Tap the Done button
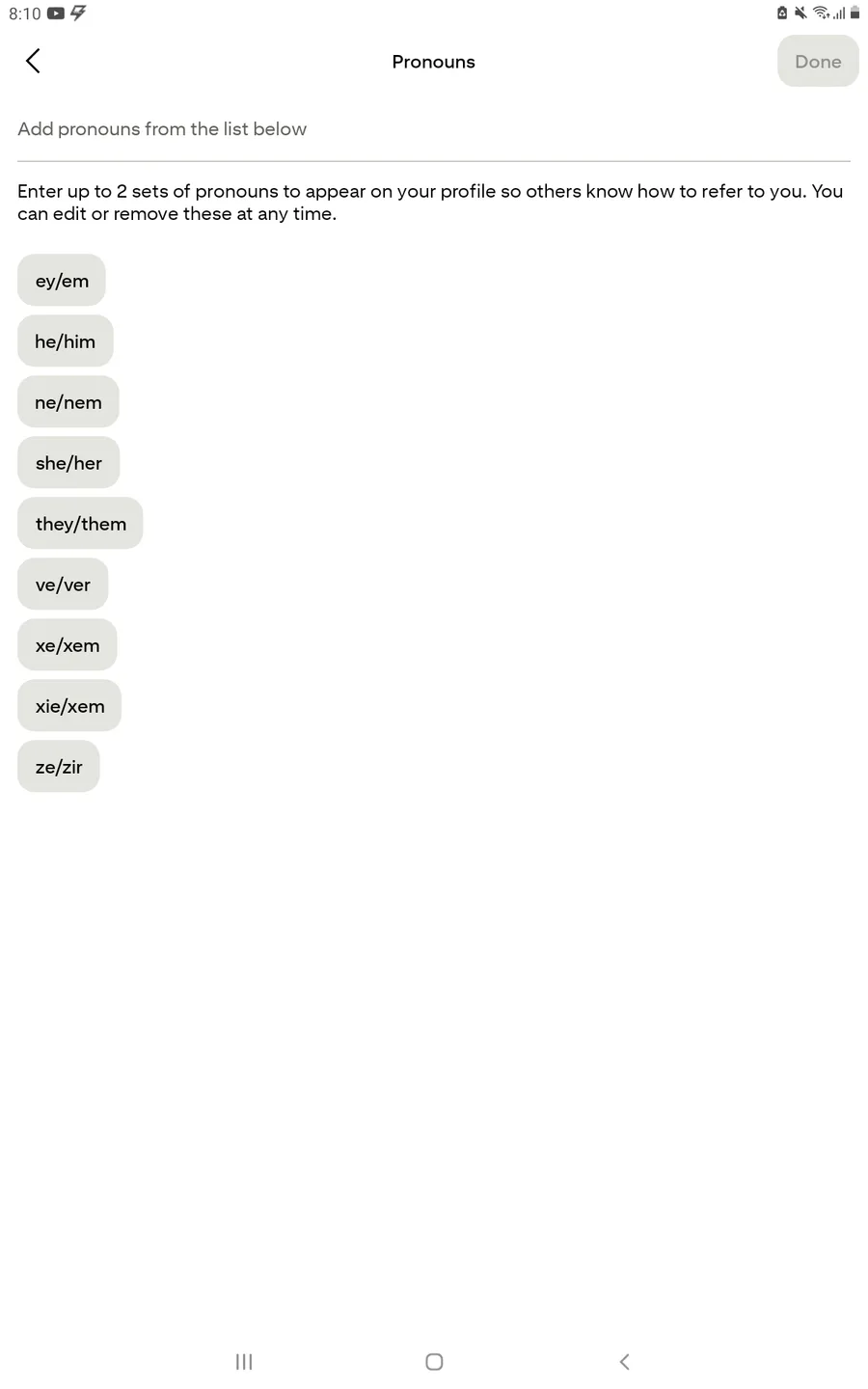 tap(818, 61)
